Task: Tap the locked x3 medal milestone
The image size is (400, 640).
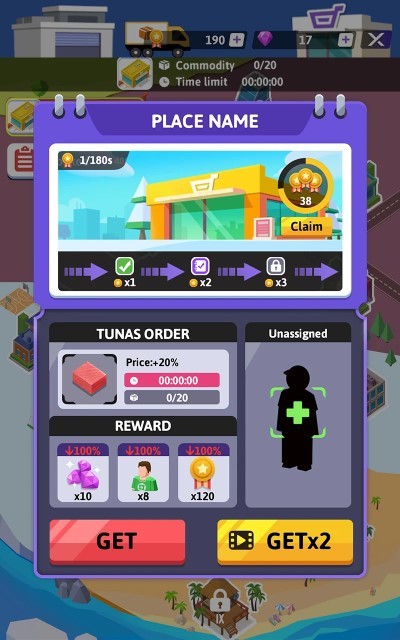Action: point(276,267)
